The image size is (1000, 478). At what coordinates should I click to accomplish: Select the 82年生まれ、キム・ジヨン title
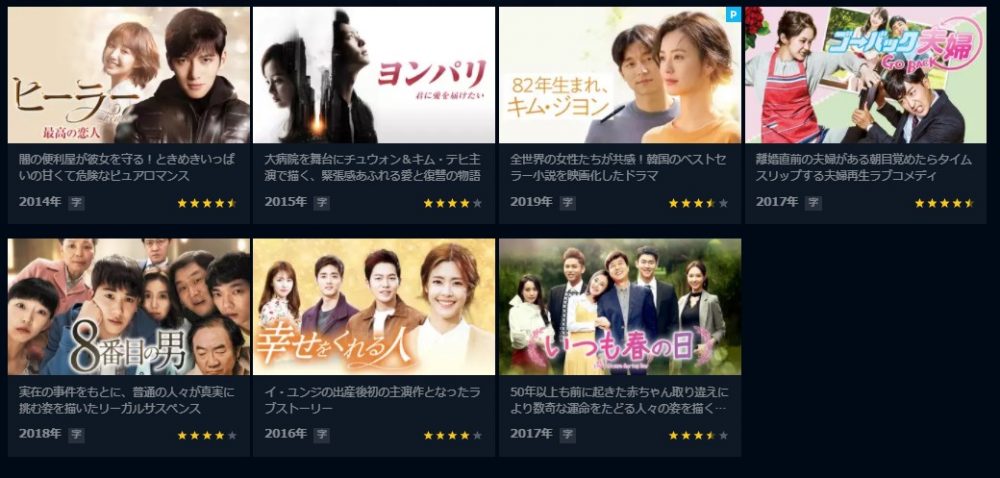click(619, 76)
